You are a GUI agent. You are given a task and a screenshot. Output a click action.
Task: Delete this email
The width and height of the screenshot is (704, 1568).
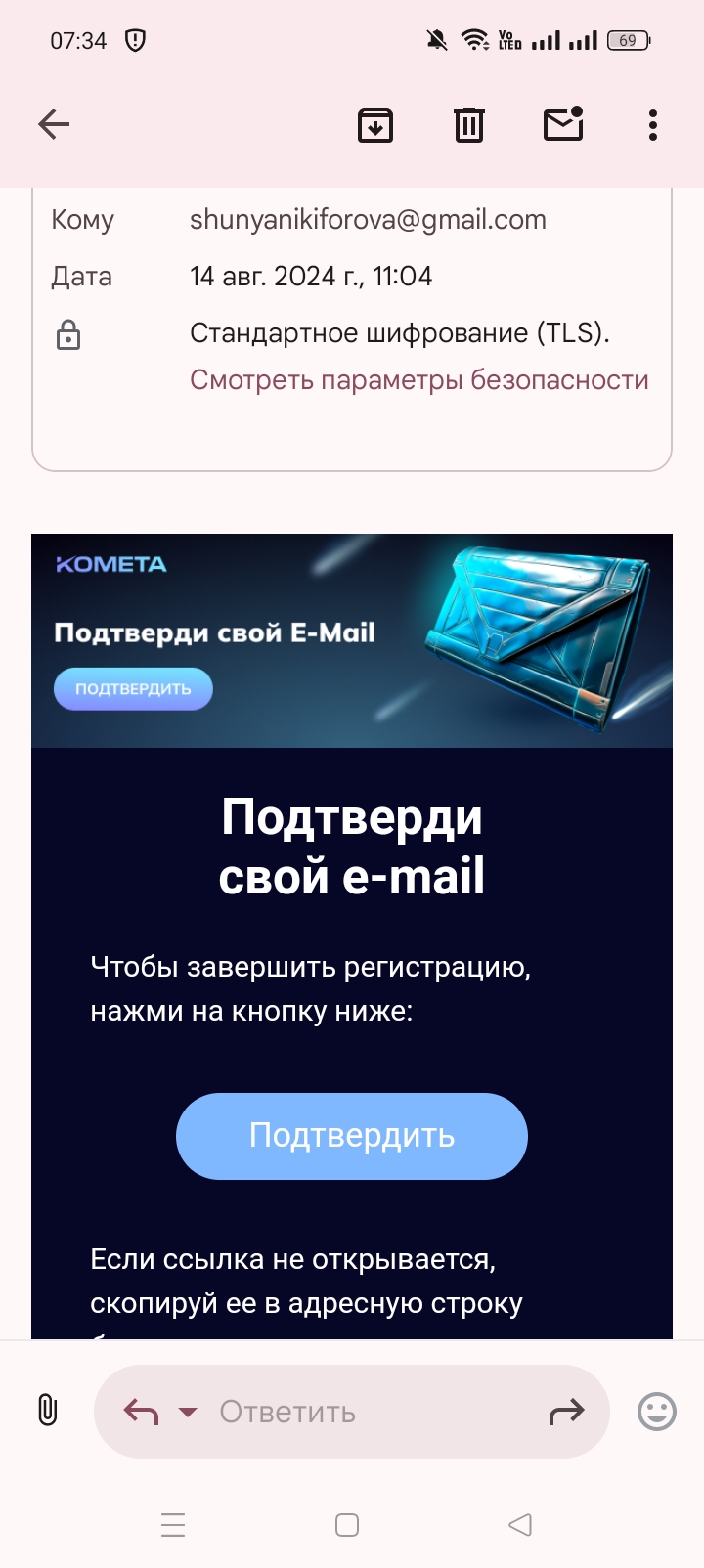pyautogui.click(x=469, y=124)
